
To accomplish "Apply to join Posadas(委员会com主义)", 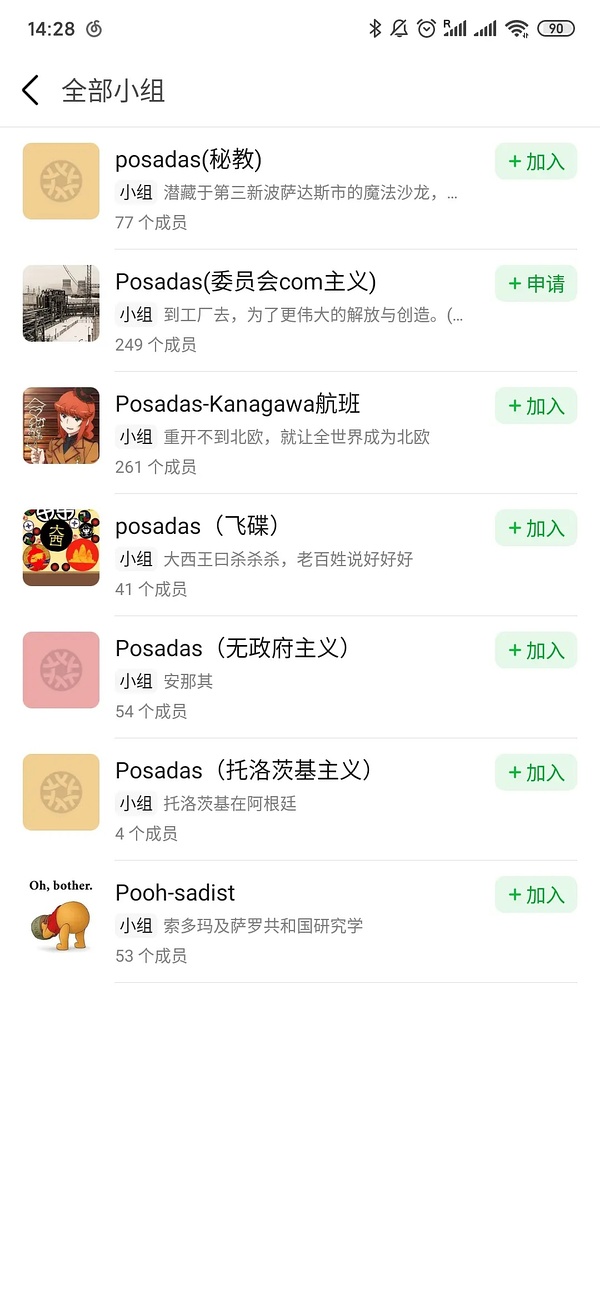I will [x=535, y=284].
